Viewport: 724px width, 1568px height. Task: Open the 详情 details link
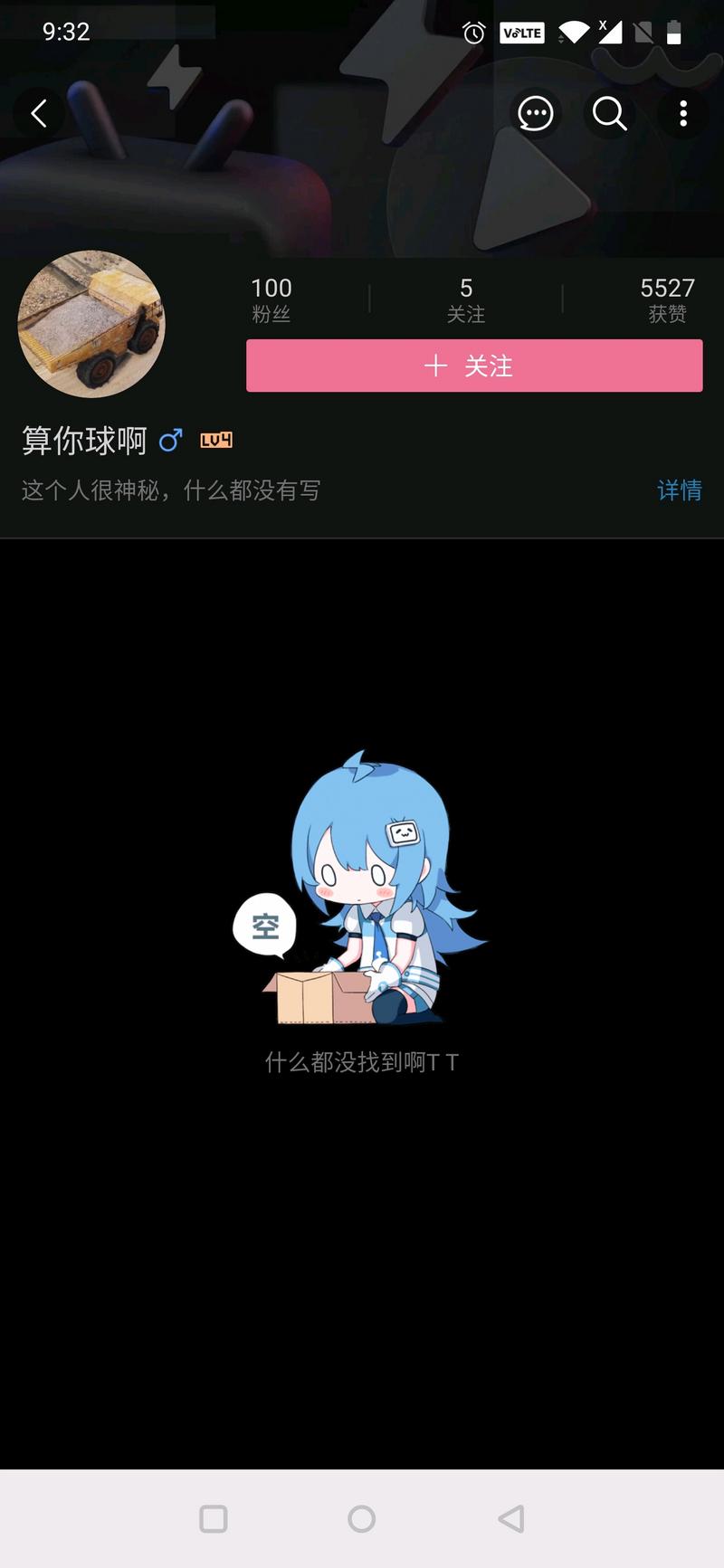(679, 490)
